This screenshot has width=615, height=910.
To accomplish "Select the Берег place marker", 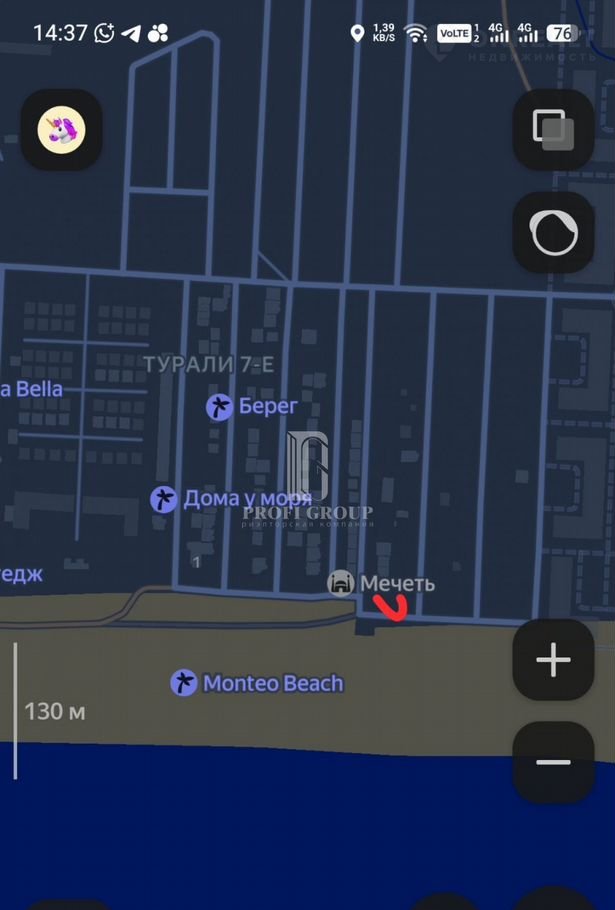I will (x=219, y=407).
